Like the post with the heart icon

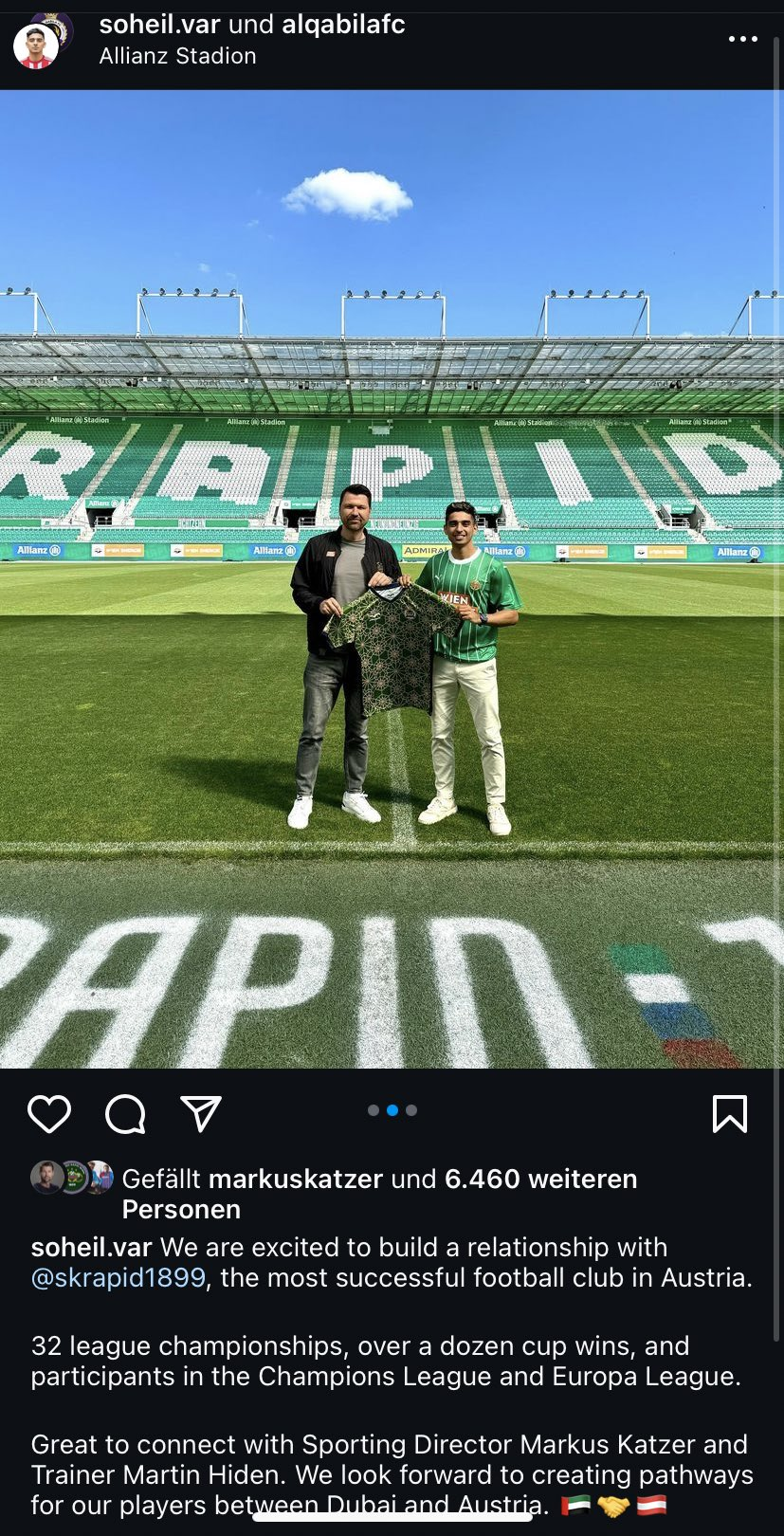pyautogui.click(x=49, y=1113)
